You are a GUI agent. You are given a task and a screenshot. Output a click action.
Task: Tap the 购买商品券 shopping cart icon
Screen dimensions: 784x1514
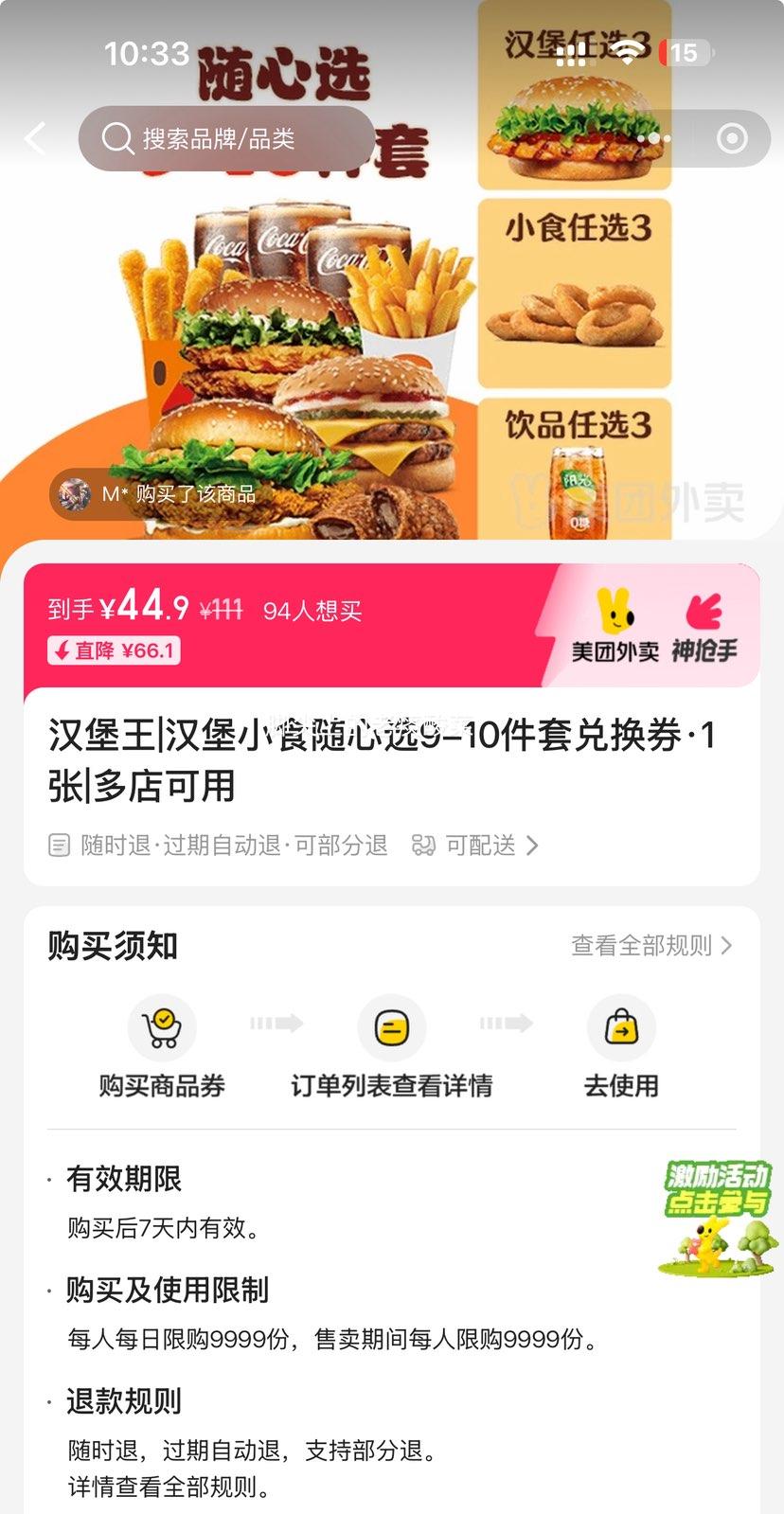163,1026
